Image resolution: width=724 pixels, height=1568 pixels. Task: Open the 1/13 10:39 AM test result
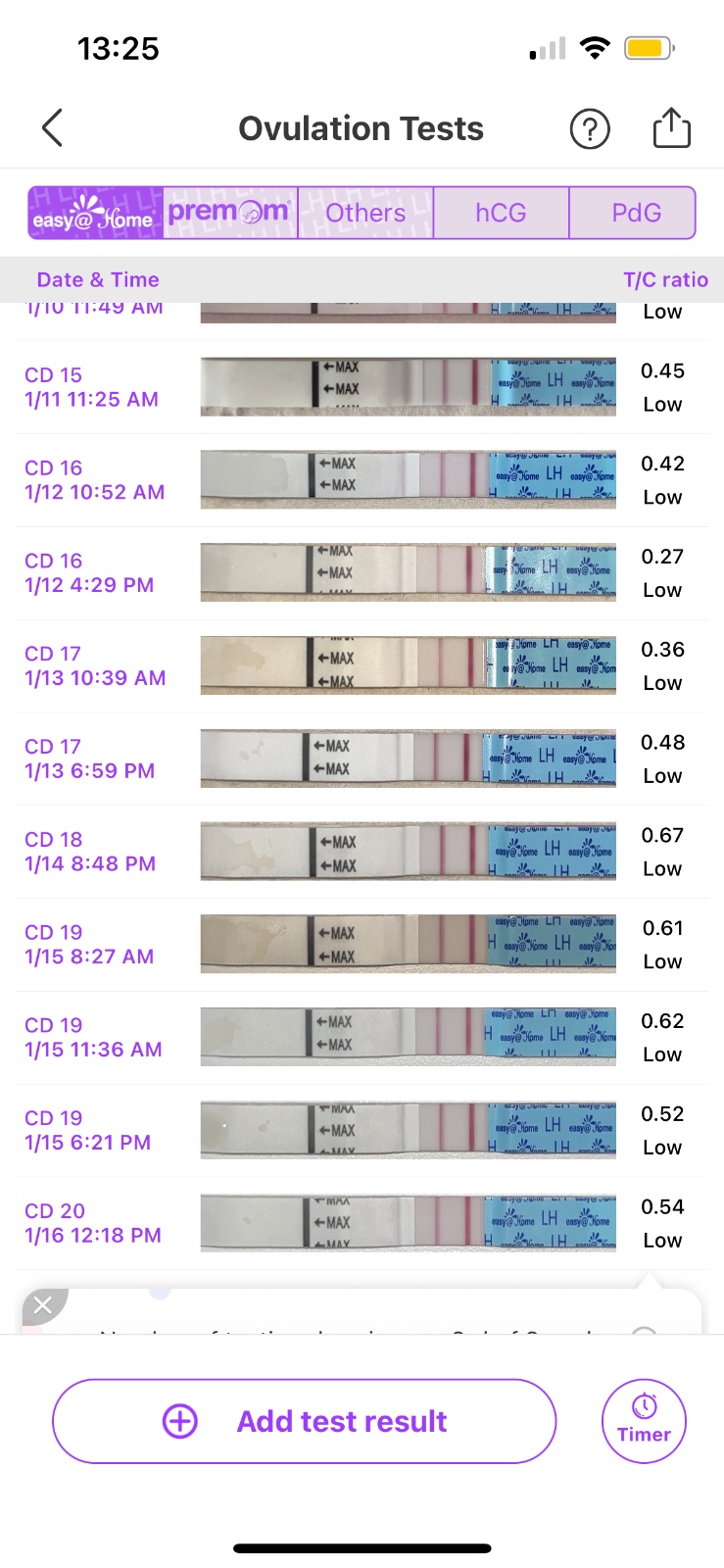(x=362, y=666)
